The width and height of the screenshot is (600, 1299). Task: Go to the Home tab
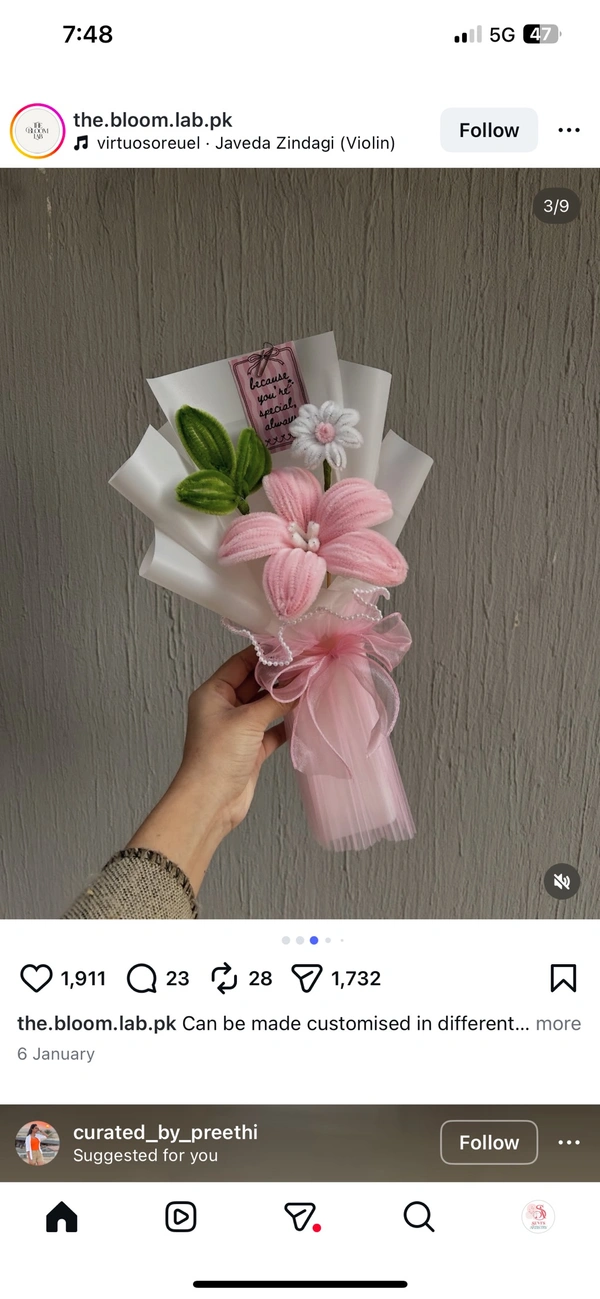61,1216
